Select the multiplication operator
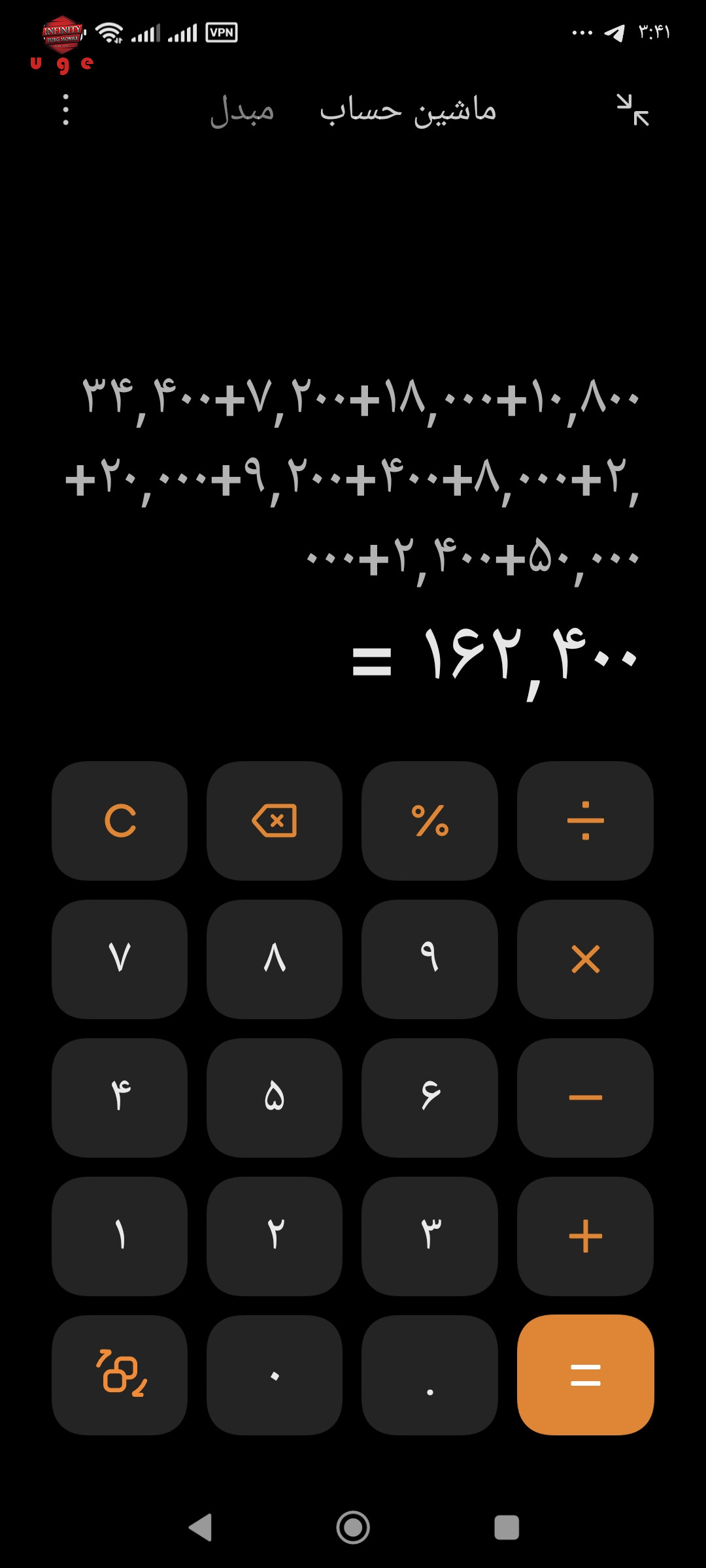This screenshot has width=706, height=1568. [x=585, y=959]
